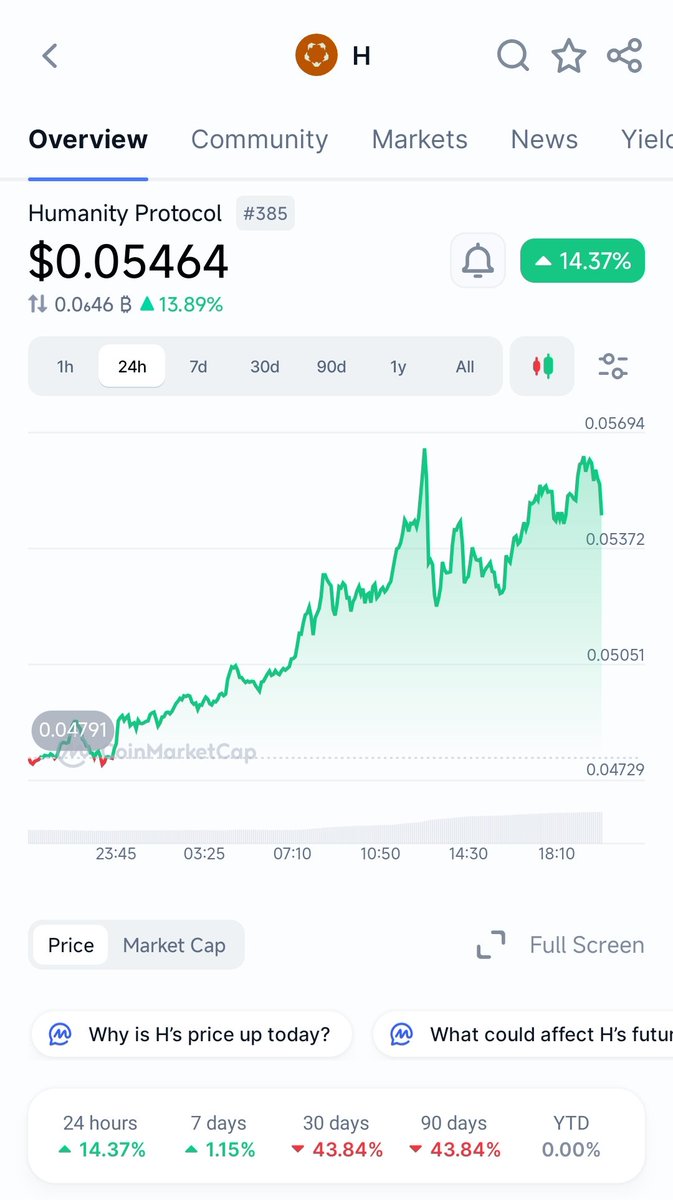Switch to the Markets tab
The height and width of the screenshot is (1200, 673).
419,139
